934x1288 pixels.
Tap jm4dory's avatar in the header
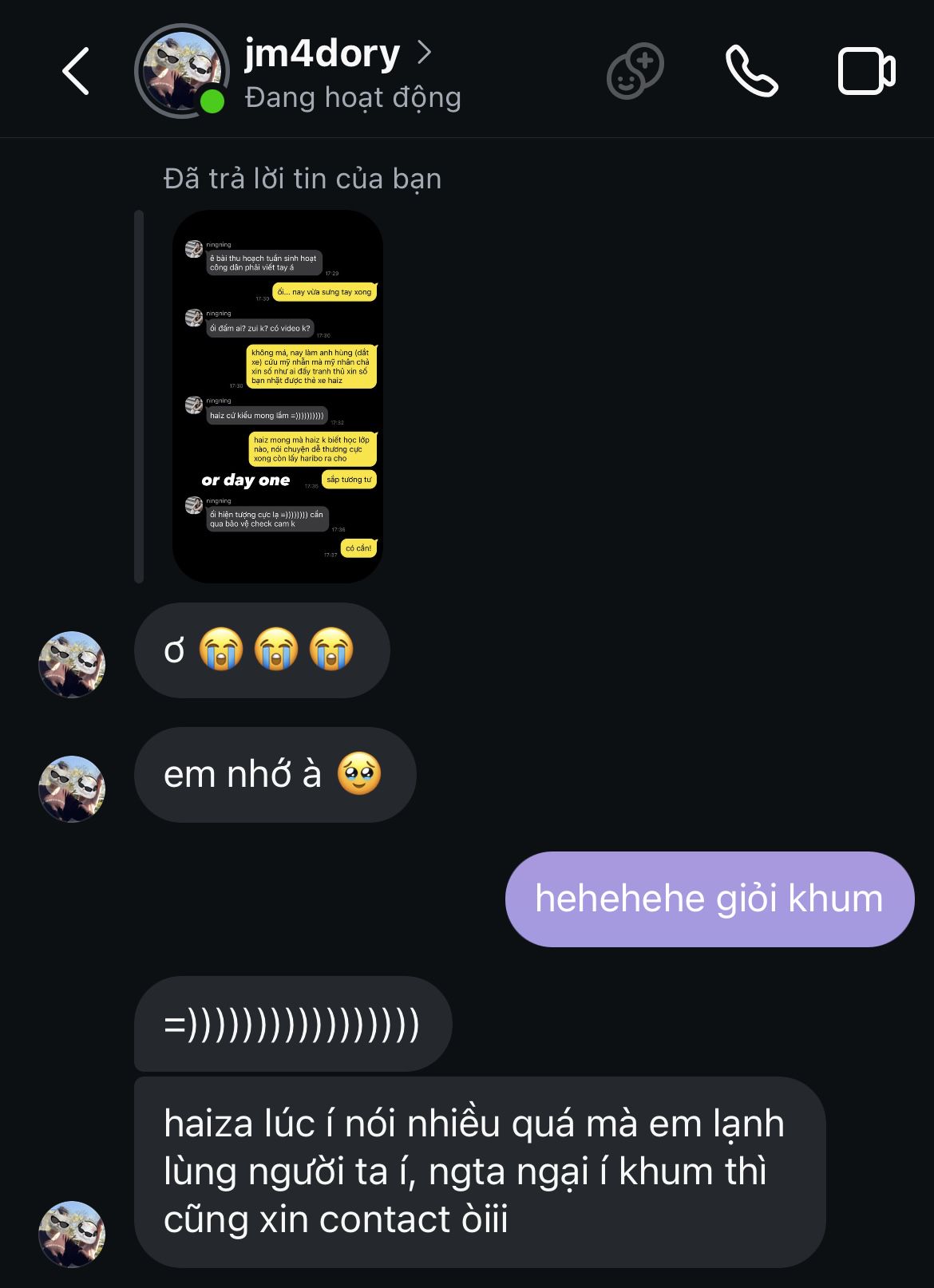181,72
